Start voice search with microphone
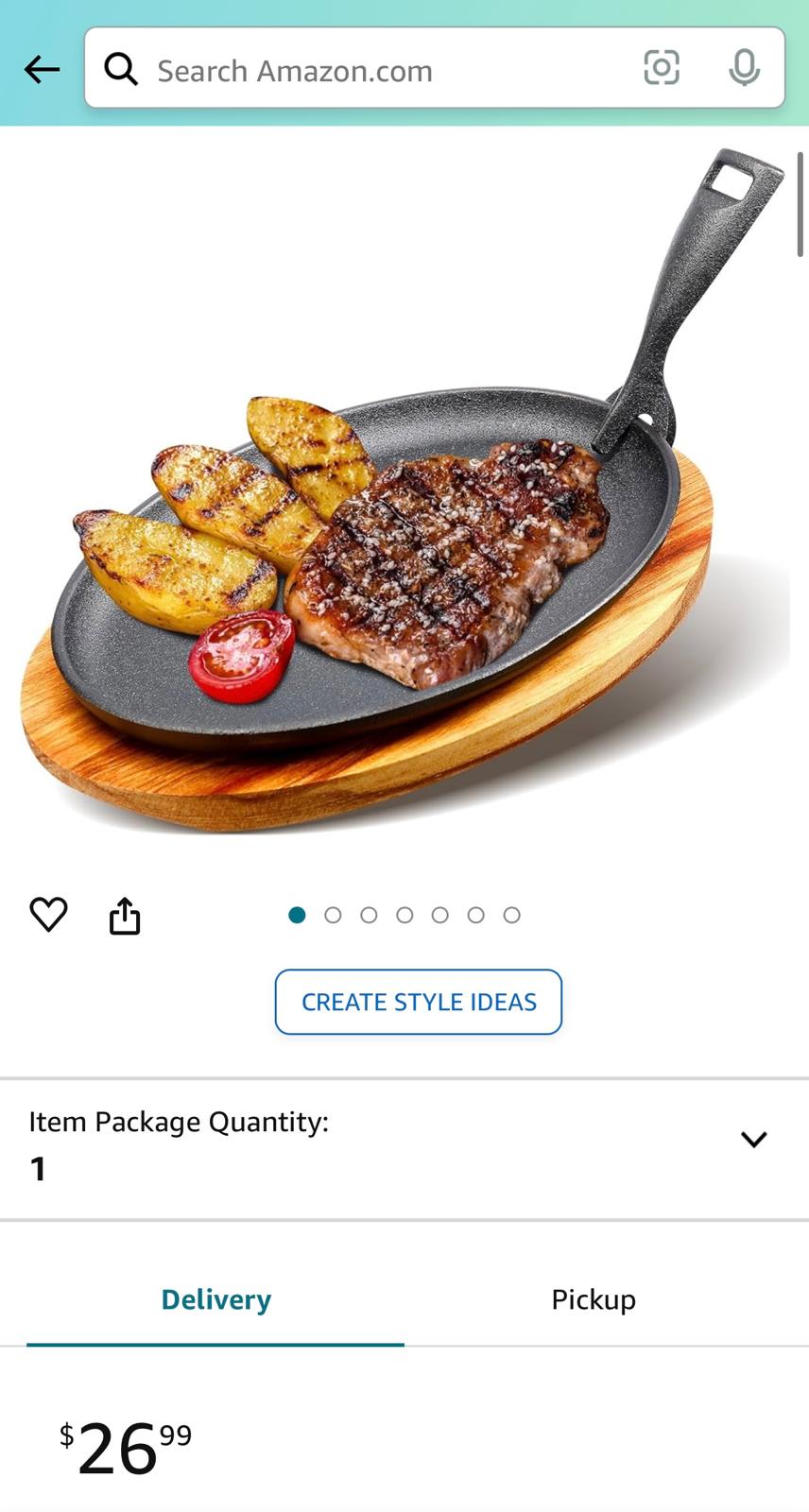 click(x=744, y=68)
